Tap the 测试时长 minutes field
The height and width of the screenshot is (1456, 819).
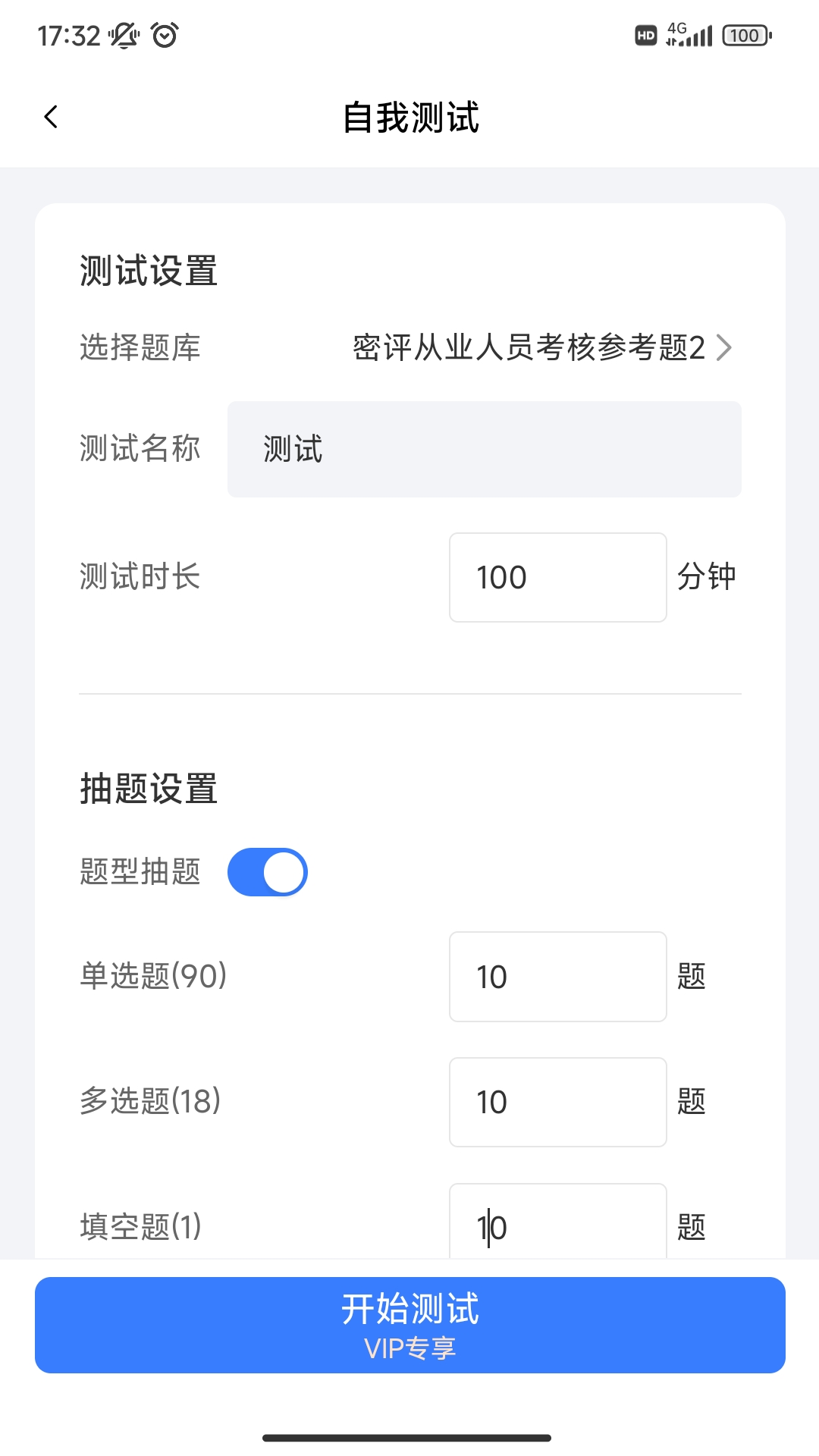click(x=557, y=577)
